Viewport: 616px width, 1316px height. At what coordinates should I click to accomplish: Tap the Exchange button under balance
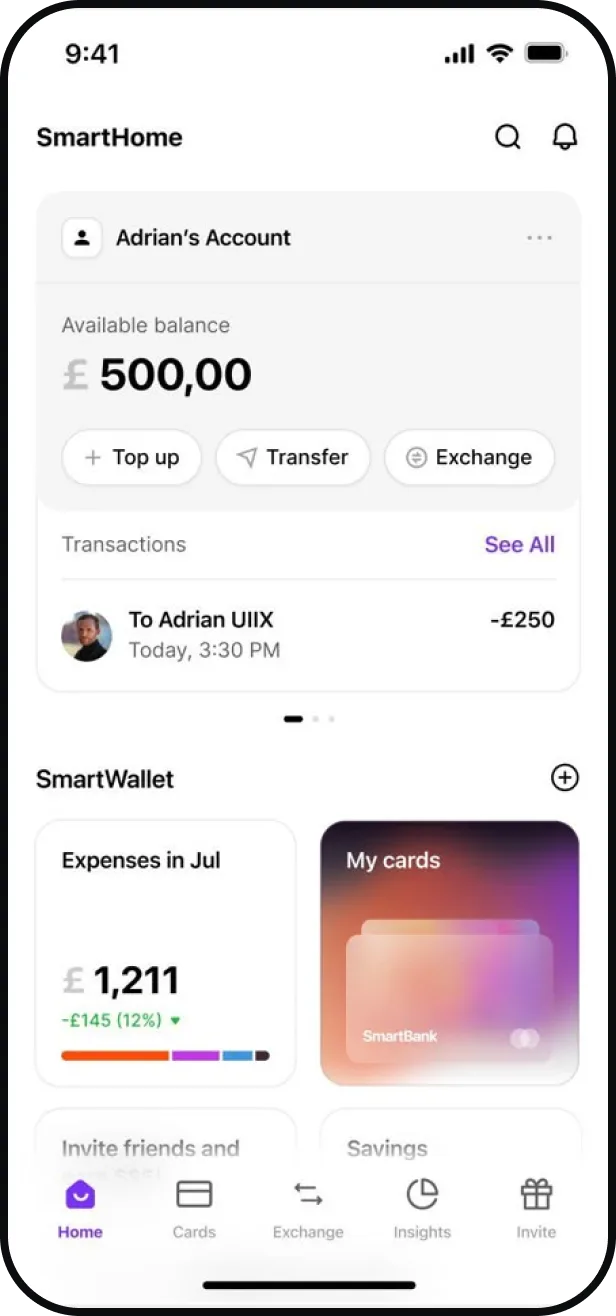pyautogui.click(x=469, y=457)
